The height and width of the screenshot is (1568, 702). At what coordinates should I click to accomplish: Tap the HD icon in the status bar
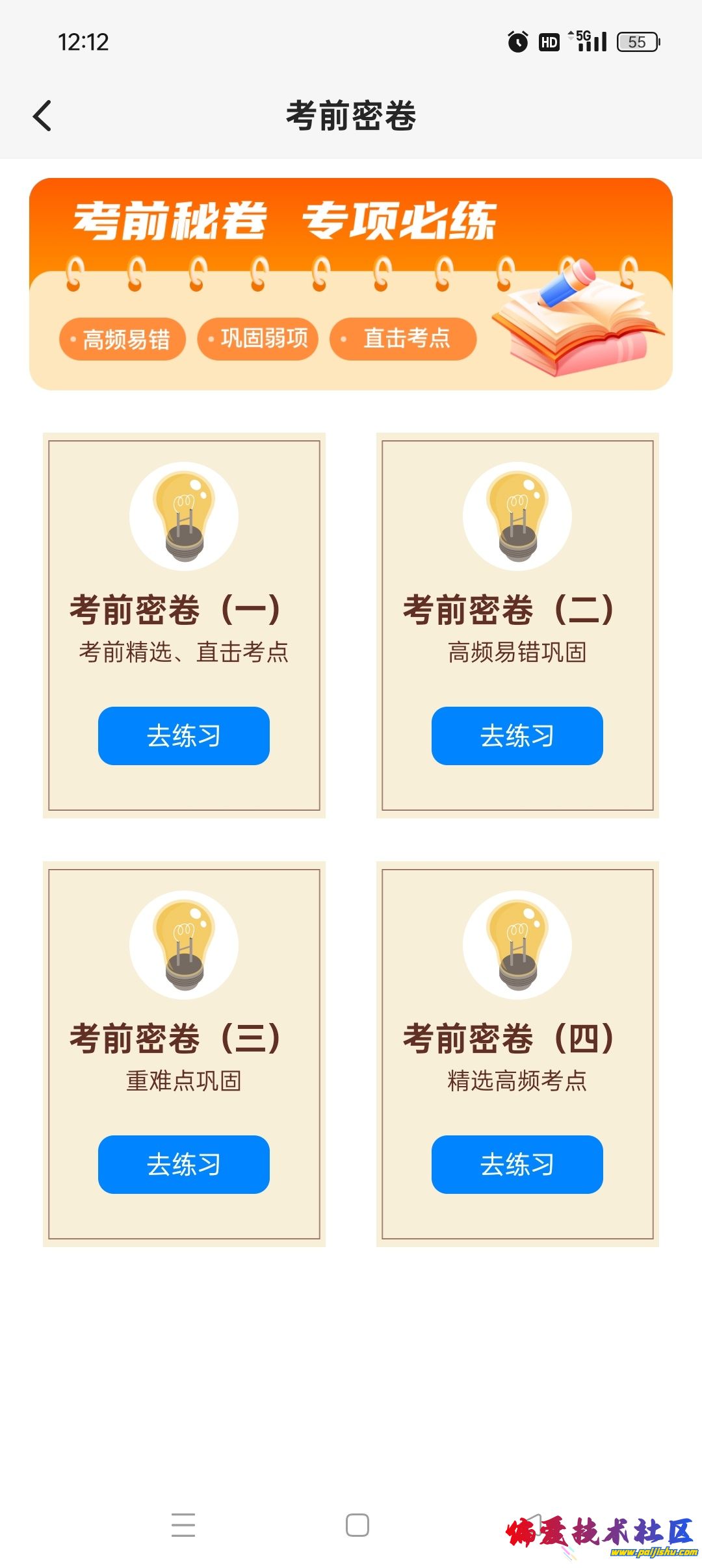coord(548,41)
